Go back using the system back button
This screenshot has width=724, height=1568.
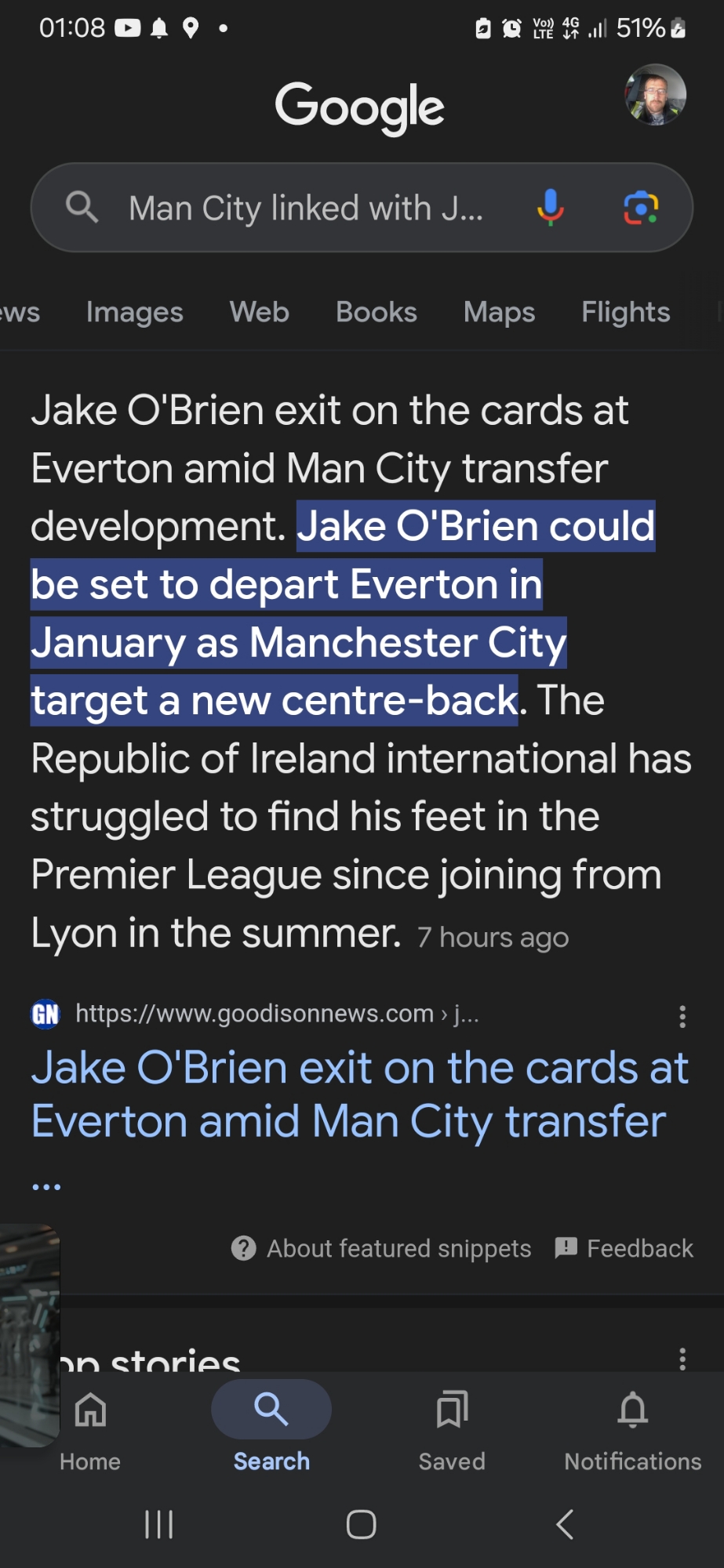click(x=565, y=1524)
